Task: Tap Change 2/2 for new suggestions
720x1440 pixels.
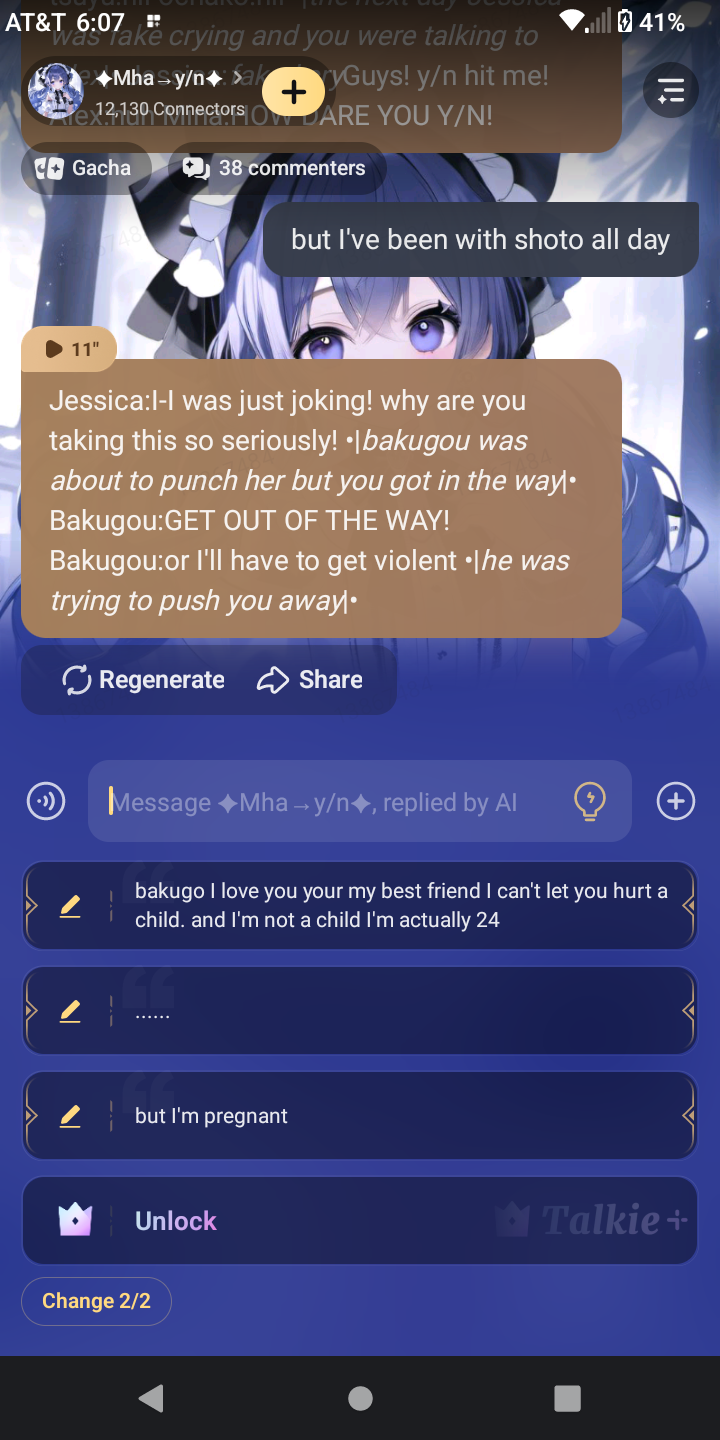Action: 96,1301
